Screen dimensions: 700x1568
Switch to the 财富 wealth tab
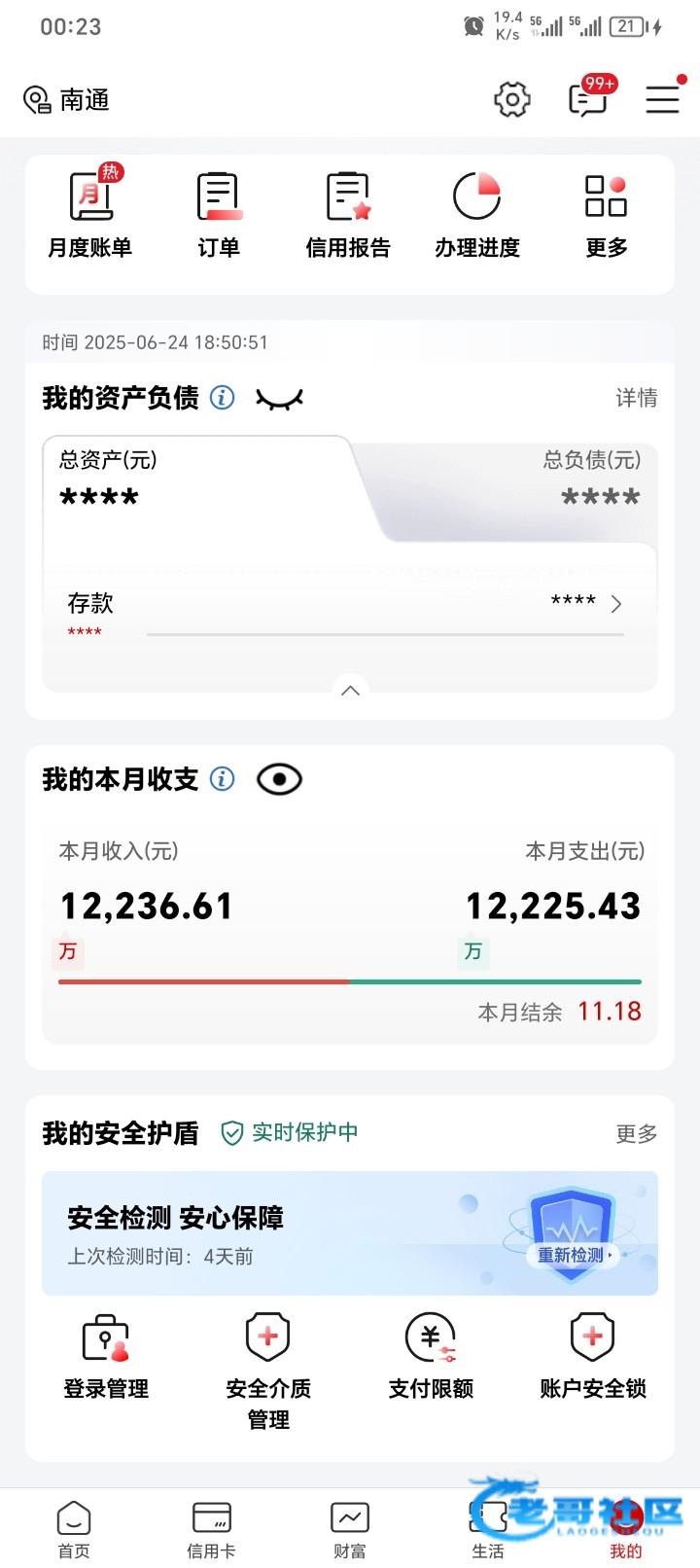coord(349,1529)
